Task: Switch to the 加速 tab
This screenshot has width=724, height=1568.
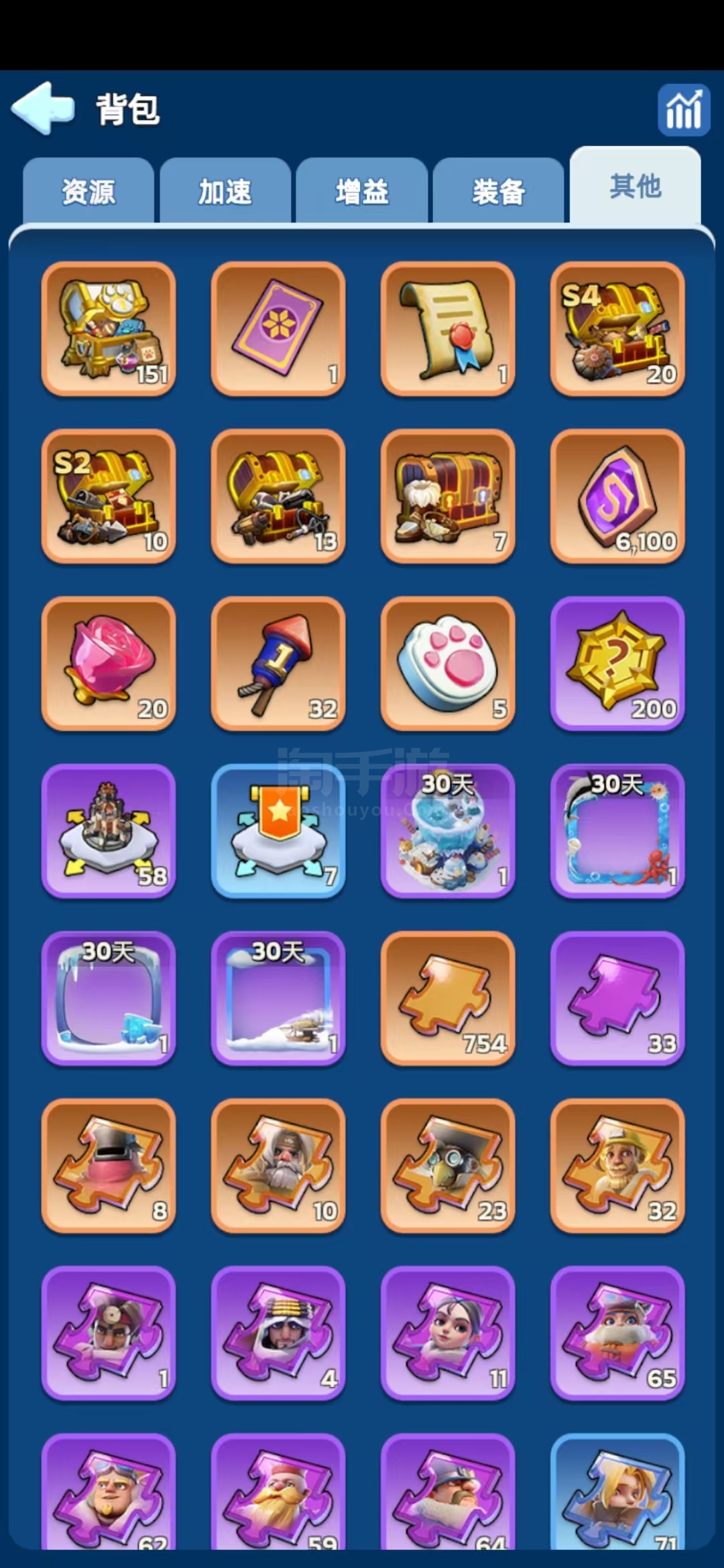Action: pyautogui.click(x=225, y=192)
